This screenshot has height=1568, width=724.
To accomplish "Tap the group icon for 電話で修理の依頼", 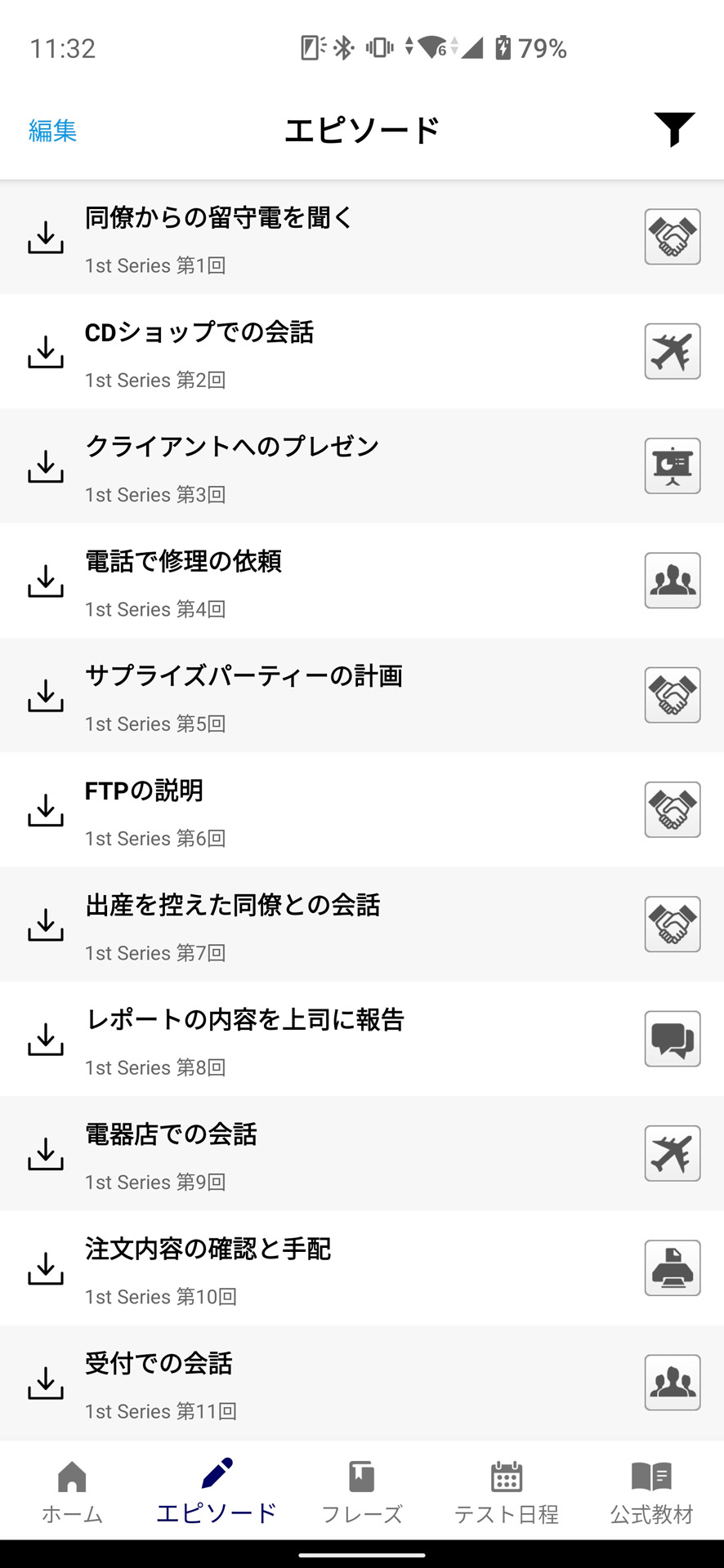I will [x=672, y=580].
